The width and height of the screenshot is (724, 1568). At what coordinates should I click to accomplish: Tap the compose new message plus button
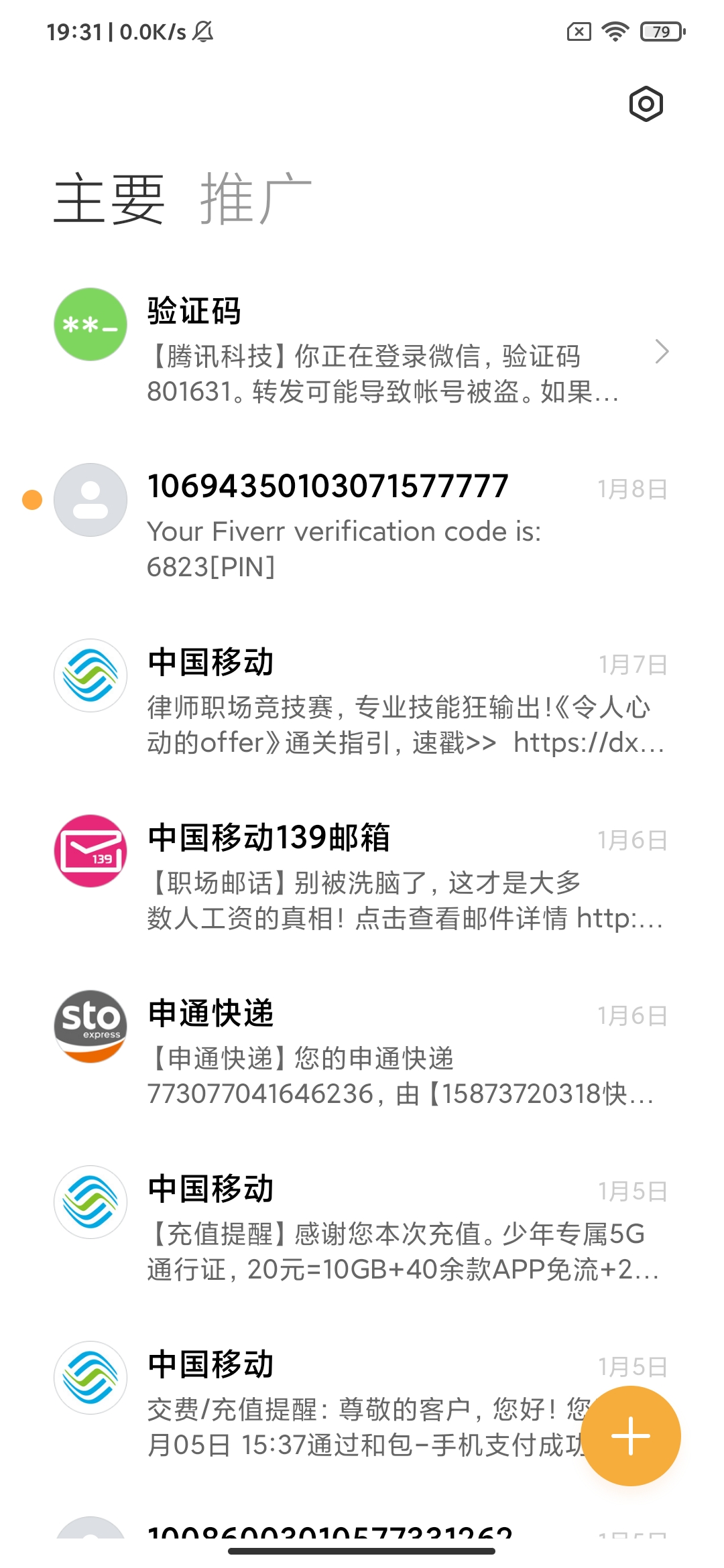pos(631,1435)
